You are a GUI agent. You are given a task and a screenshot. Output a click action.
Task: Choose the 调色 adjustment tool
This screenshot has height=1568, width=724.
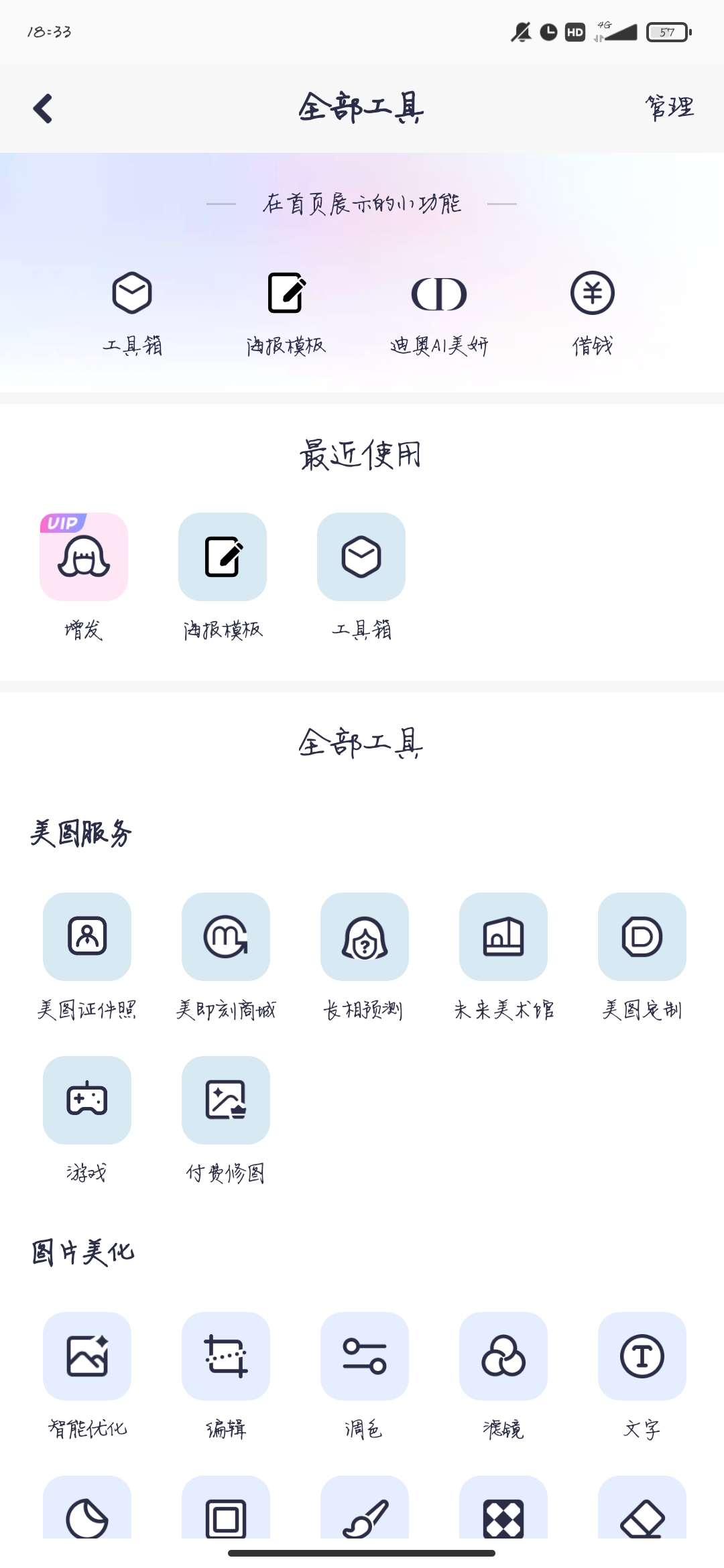point(365,1356)
